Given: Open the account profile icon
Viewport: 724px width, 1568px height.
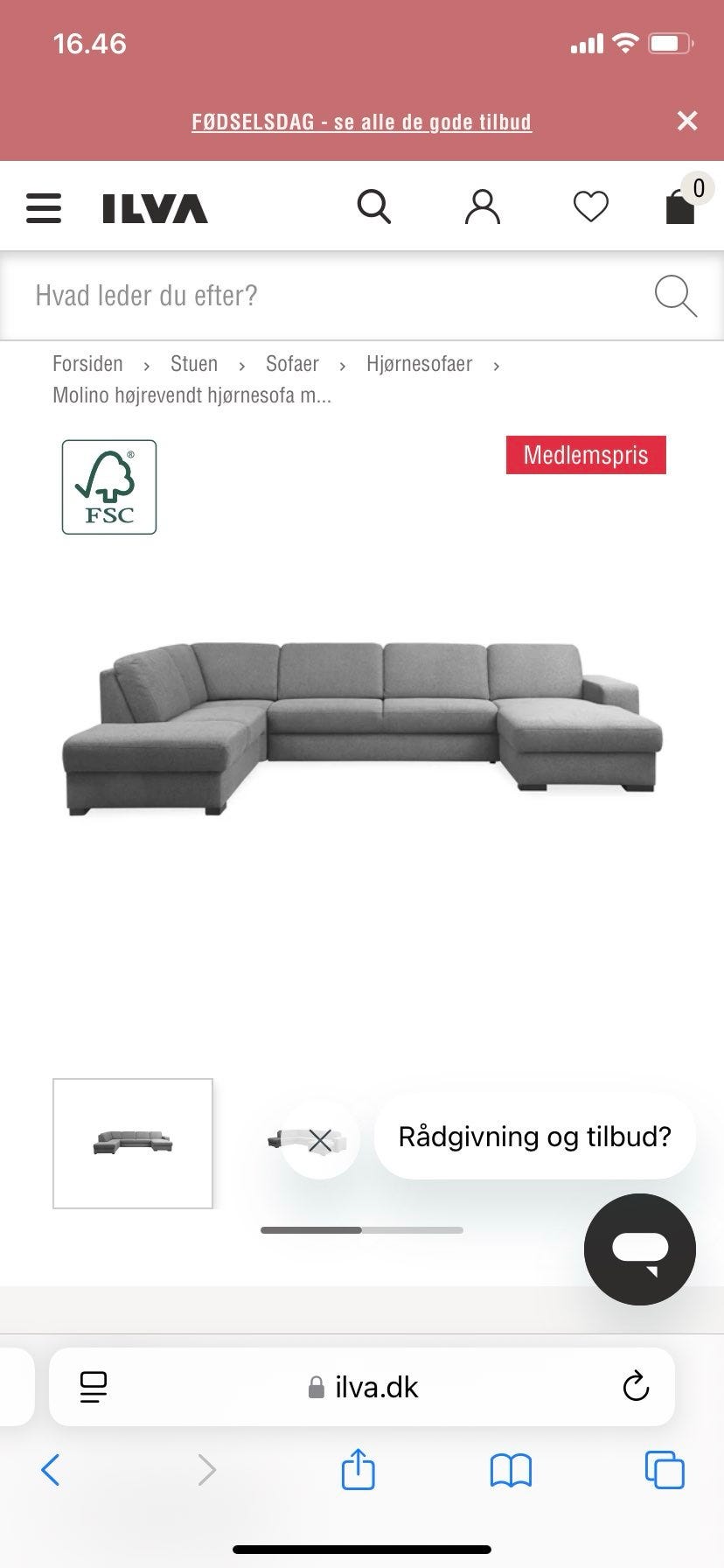Looking at the screenshot, I should point(482,206).
